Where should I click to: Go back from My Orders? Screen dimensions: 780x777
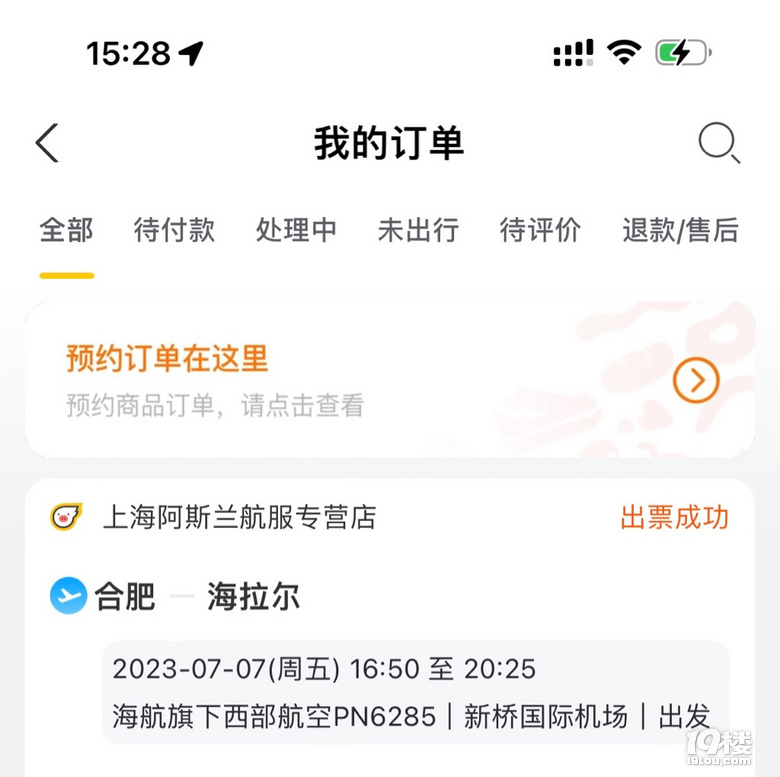coord(47,143)
